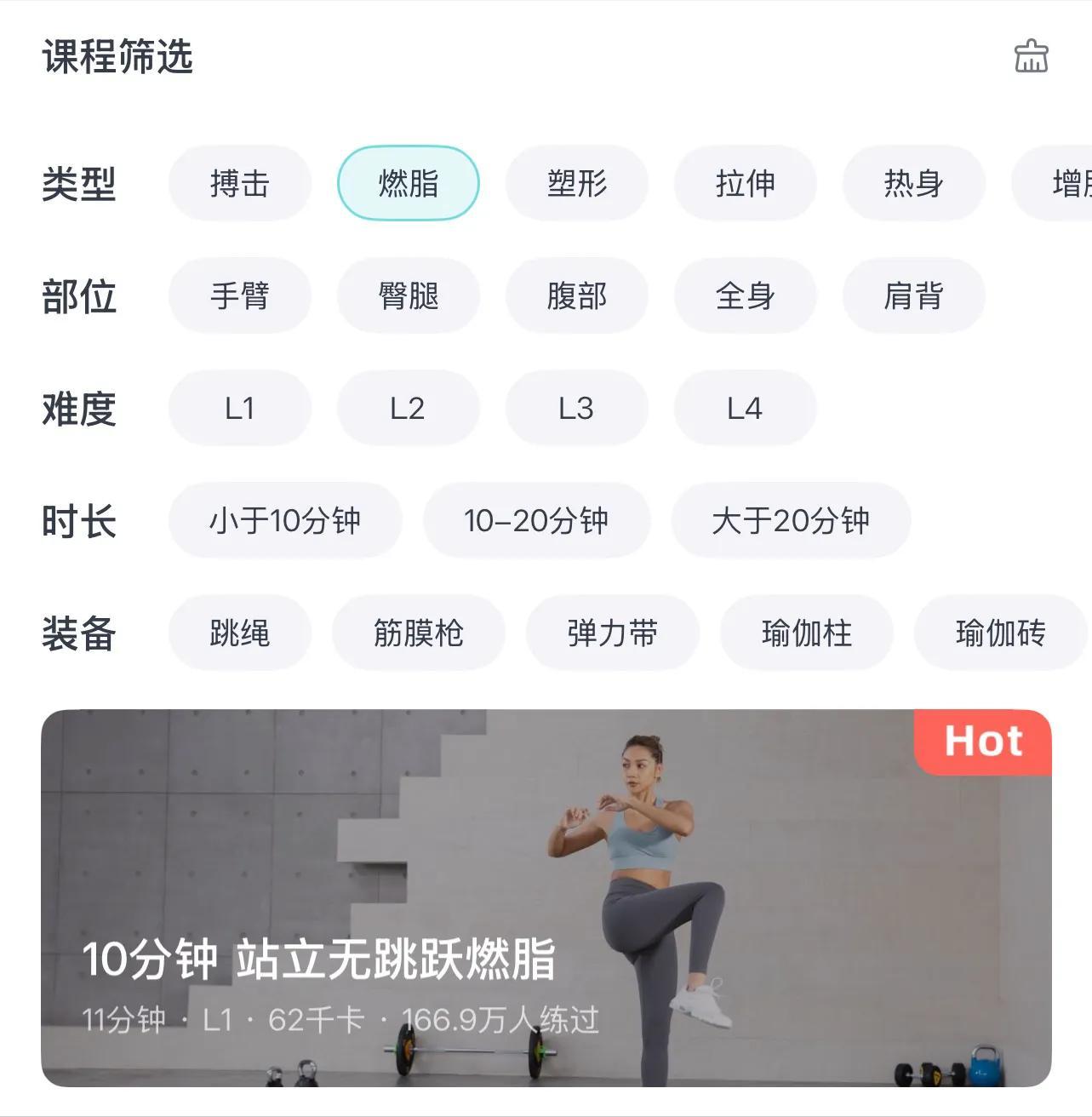Viewport: 1092px width, 1117px height.
Task: Filter courses by 塑形 type
Action: tap(577, 183)
